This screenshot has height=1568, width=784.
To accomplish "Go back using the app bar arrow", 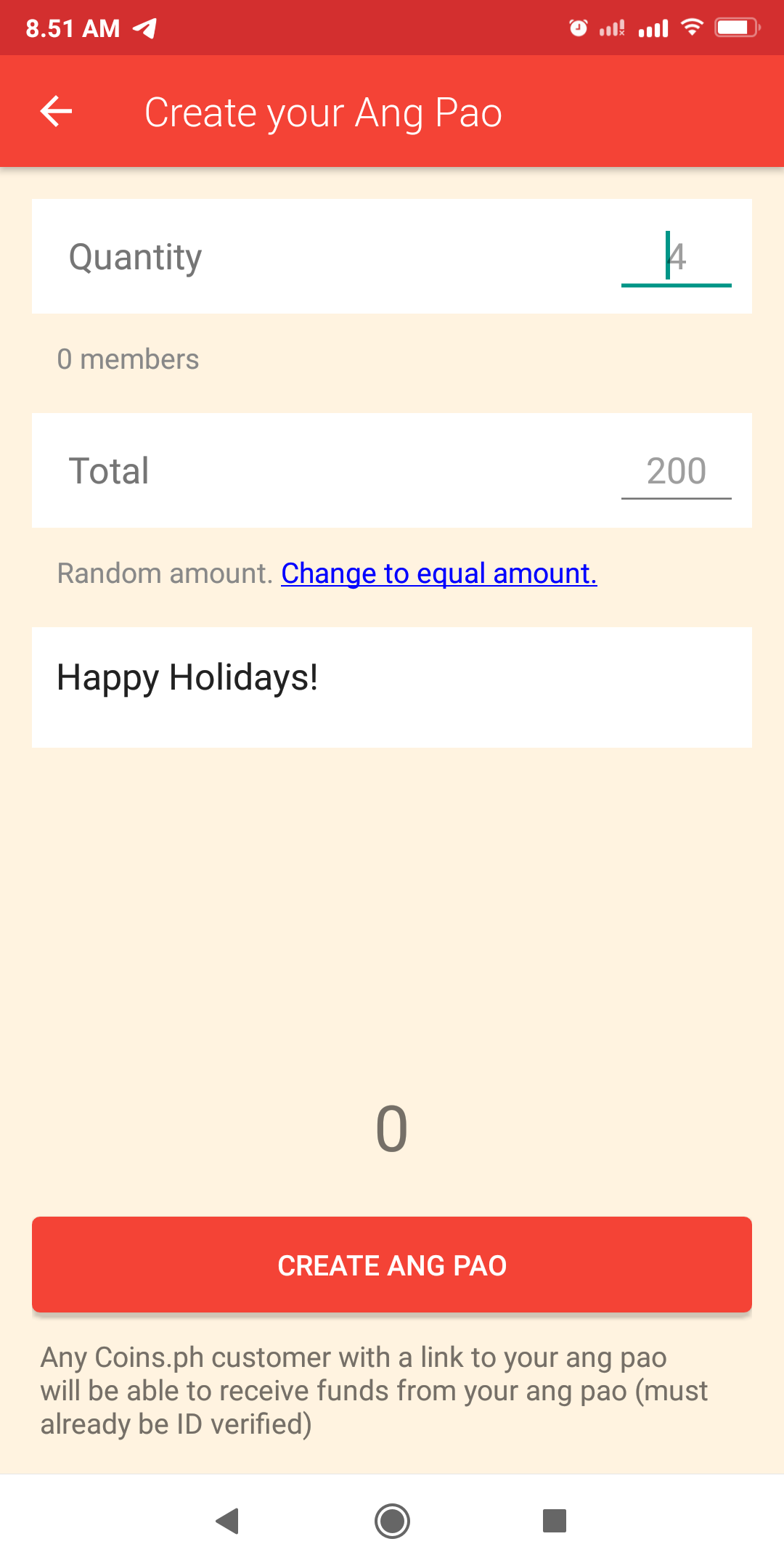I will click(x=56, y=112).
